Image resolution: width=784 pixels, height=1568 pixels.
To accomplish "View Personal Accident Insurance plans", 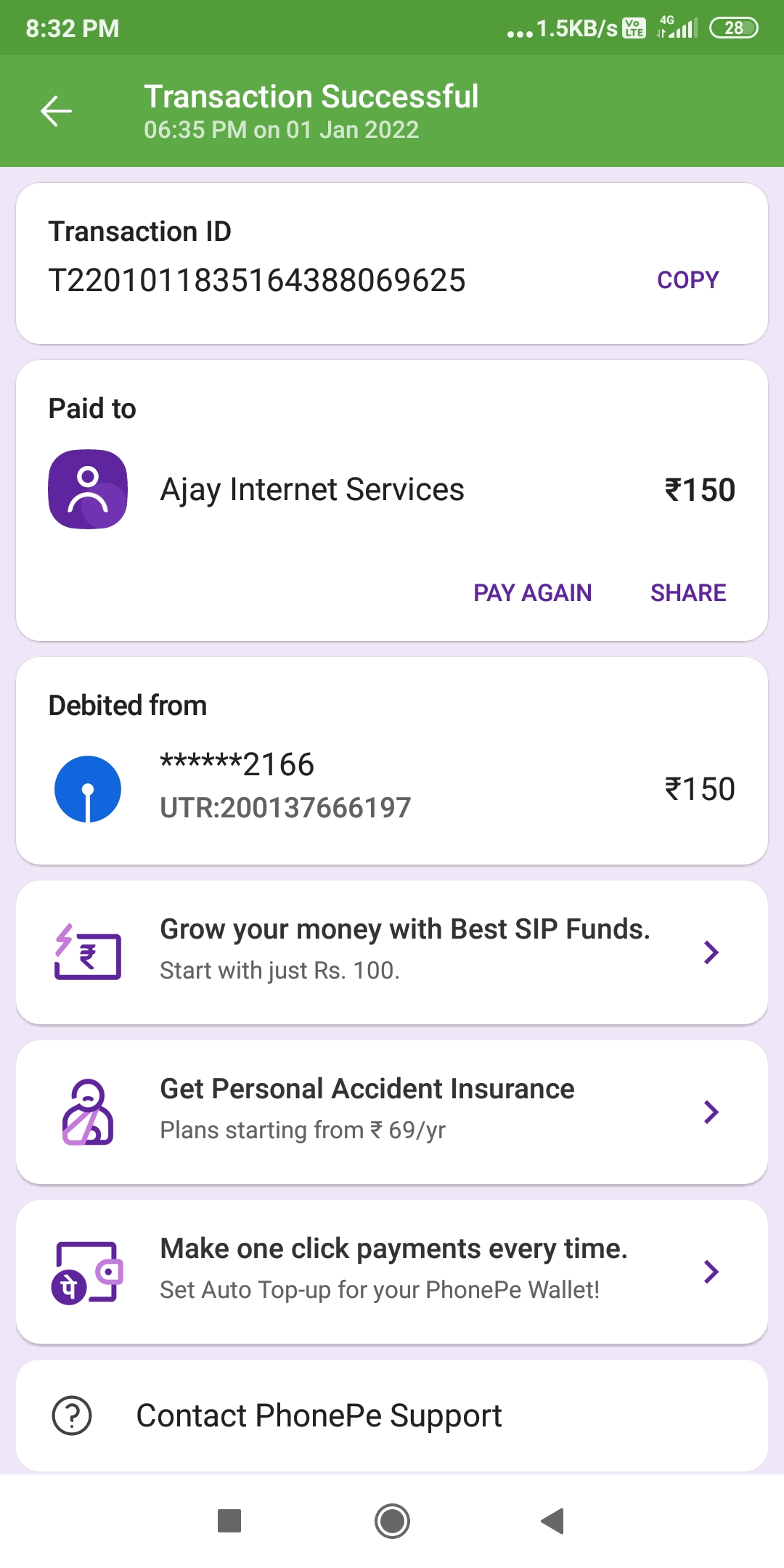I will pyautogui.click(x=392, y=1111).
